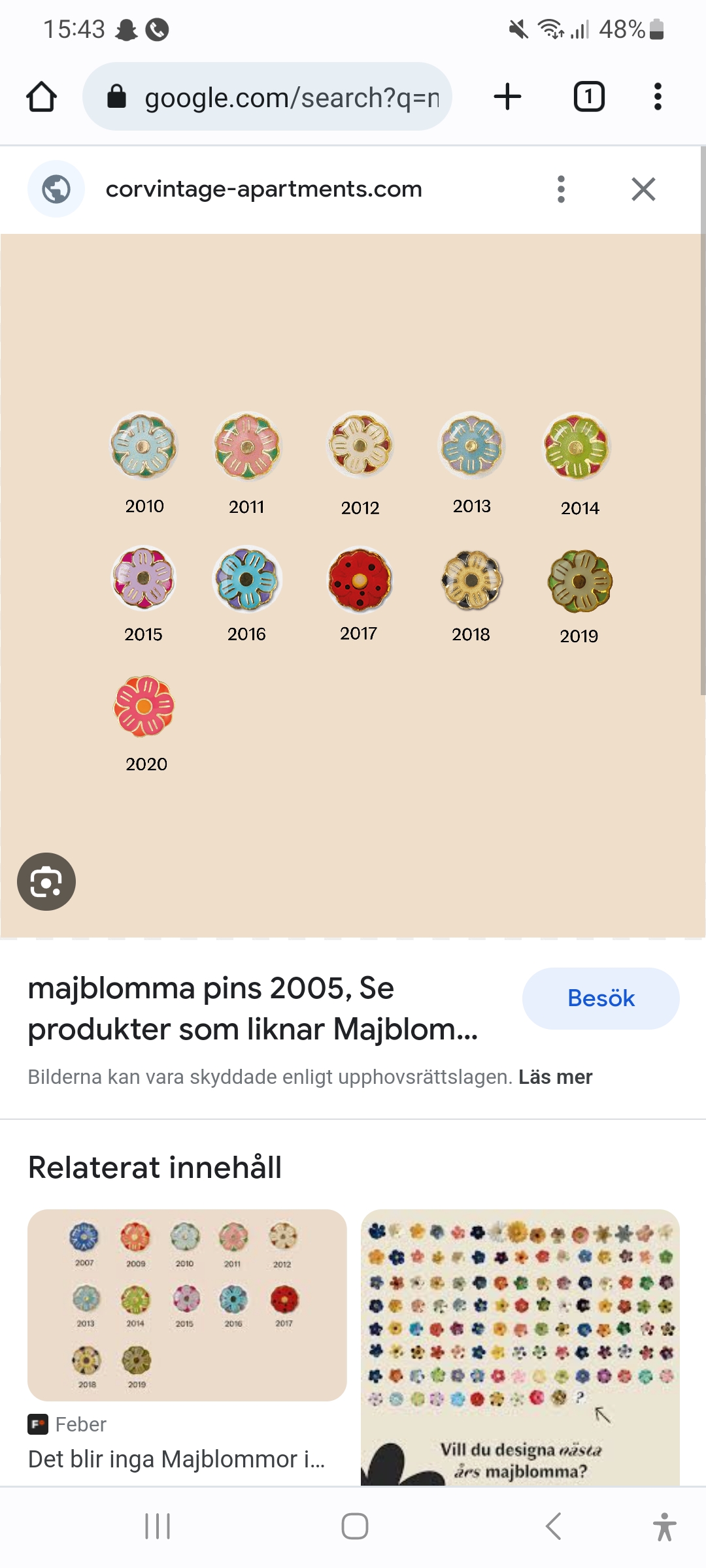Go to the browser home page
This screenshot has width=706, height=1568.
coord(42,97)
